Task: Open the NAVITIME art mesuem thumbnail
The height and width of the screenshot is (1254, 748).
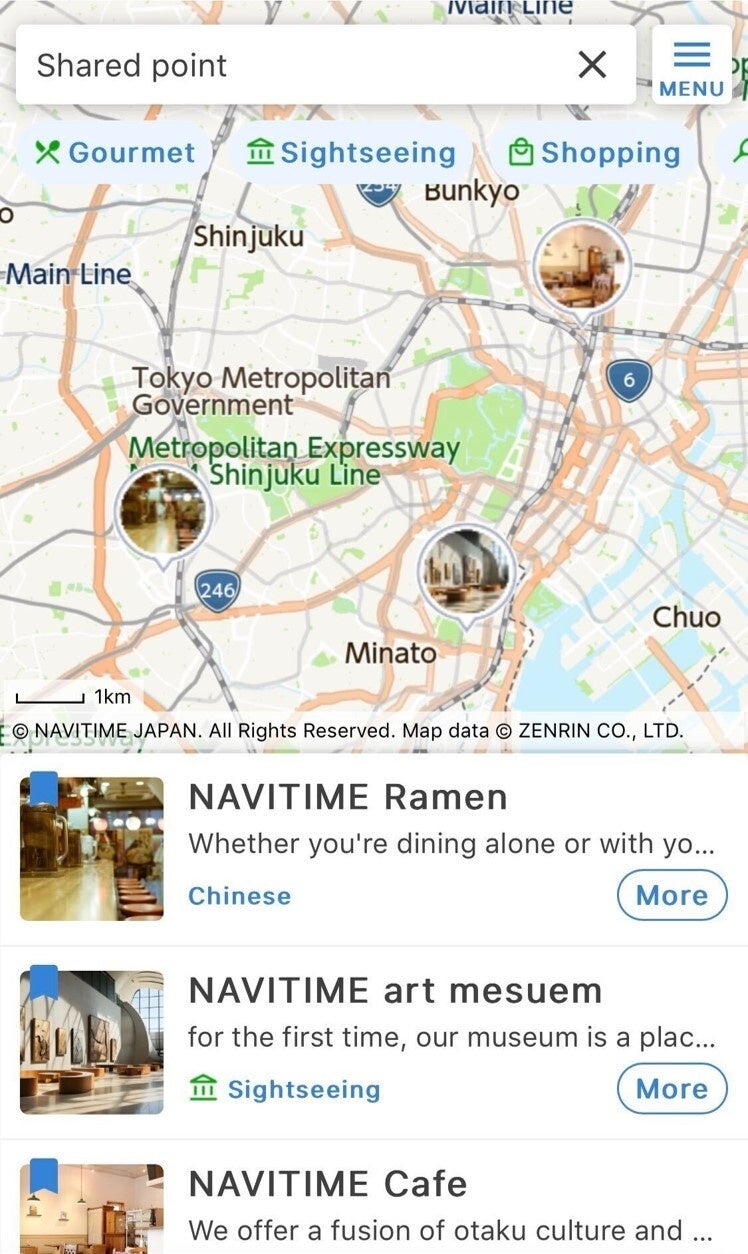Action: [x=92, y=1042]
